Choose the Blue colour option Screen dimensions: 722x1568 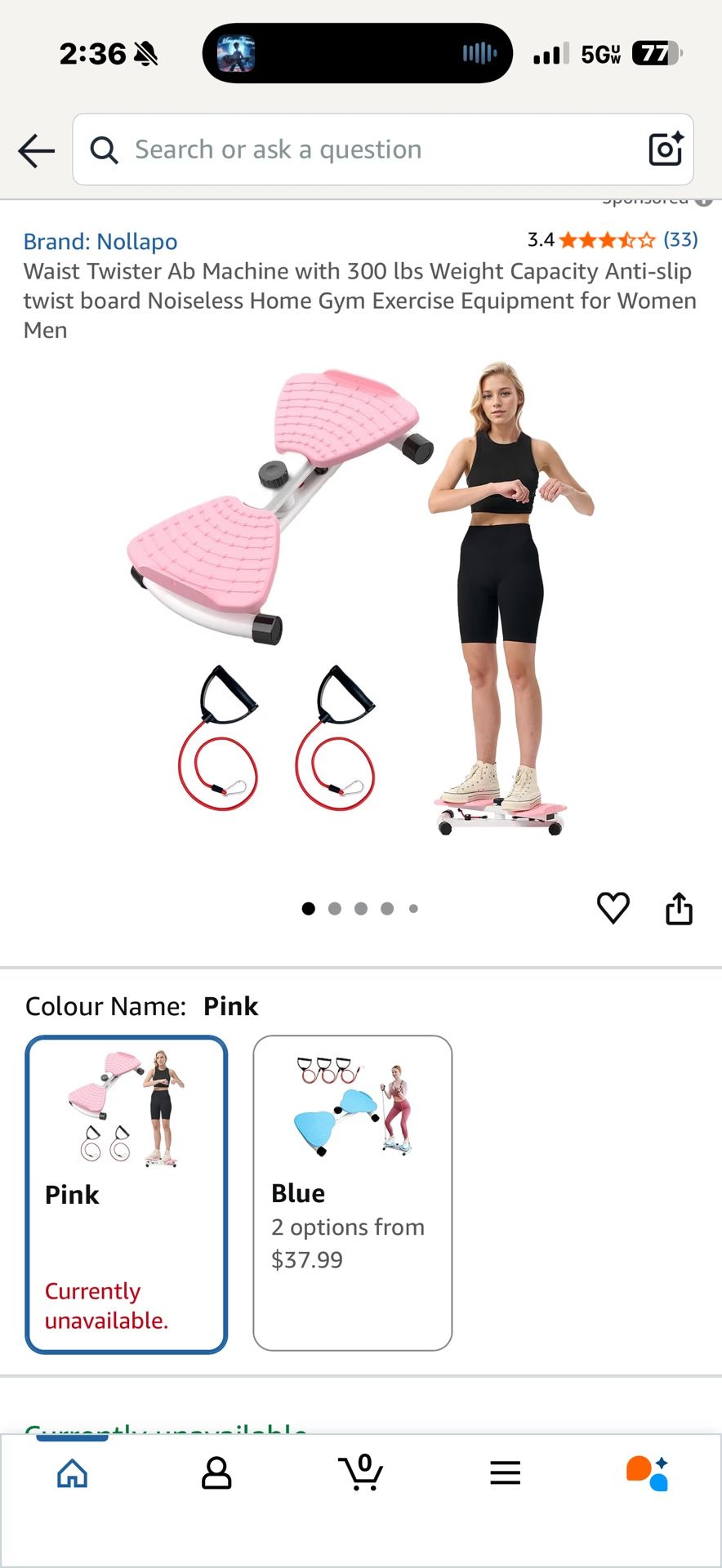tap(352, 1193)
